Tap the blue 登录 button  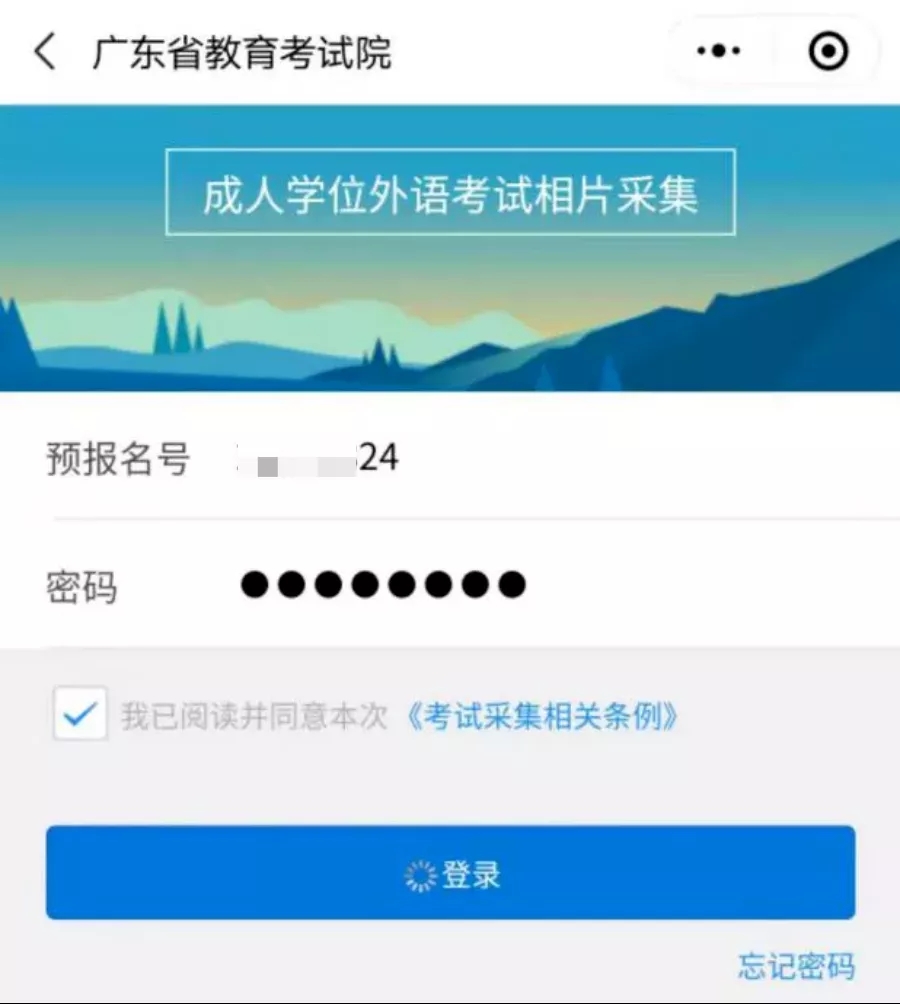pos(450,872)
